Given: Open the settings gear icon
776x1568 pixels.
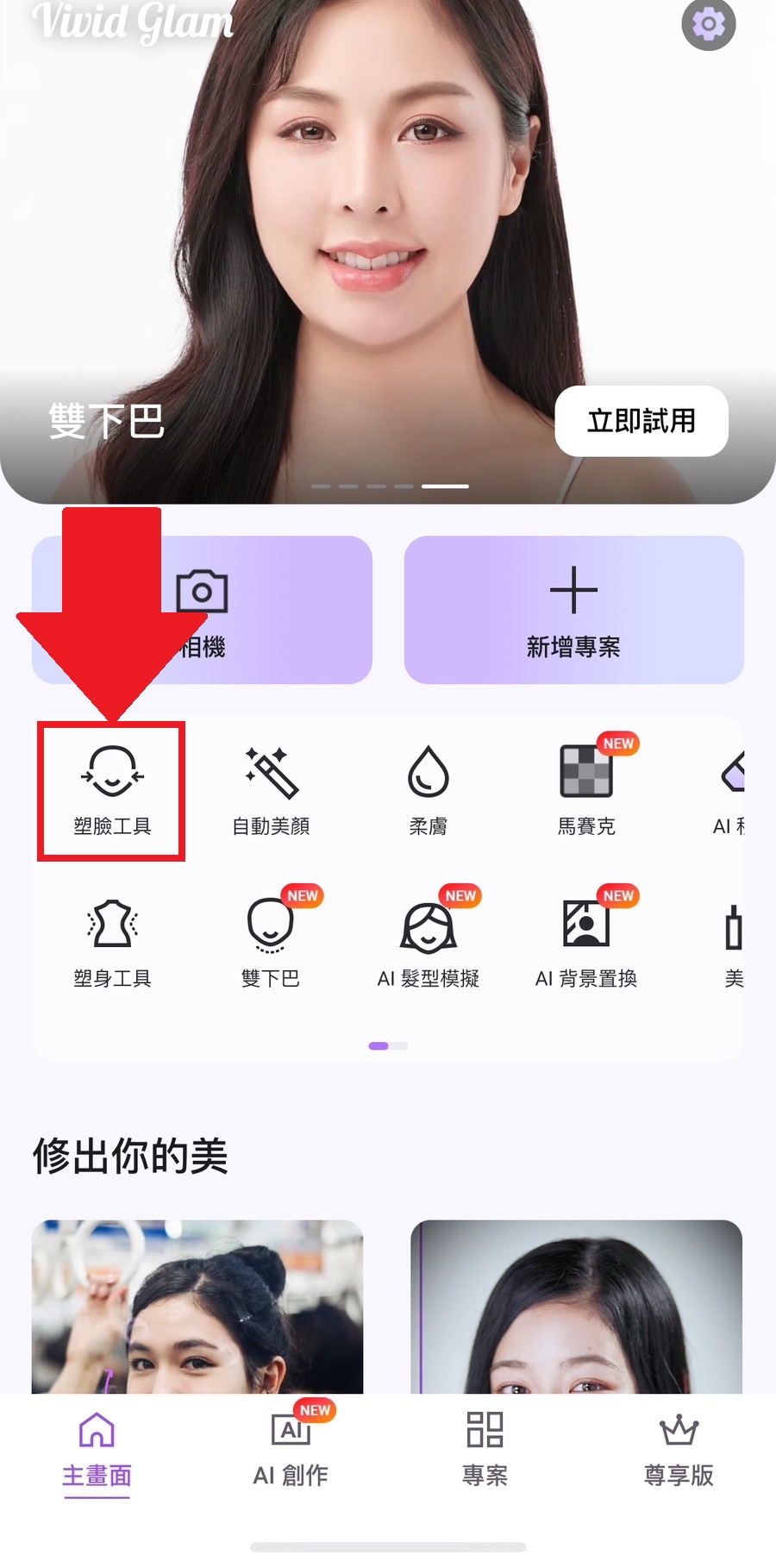Looking at the screenshot, I should click(x=708, y=25).
